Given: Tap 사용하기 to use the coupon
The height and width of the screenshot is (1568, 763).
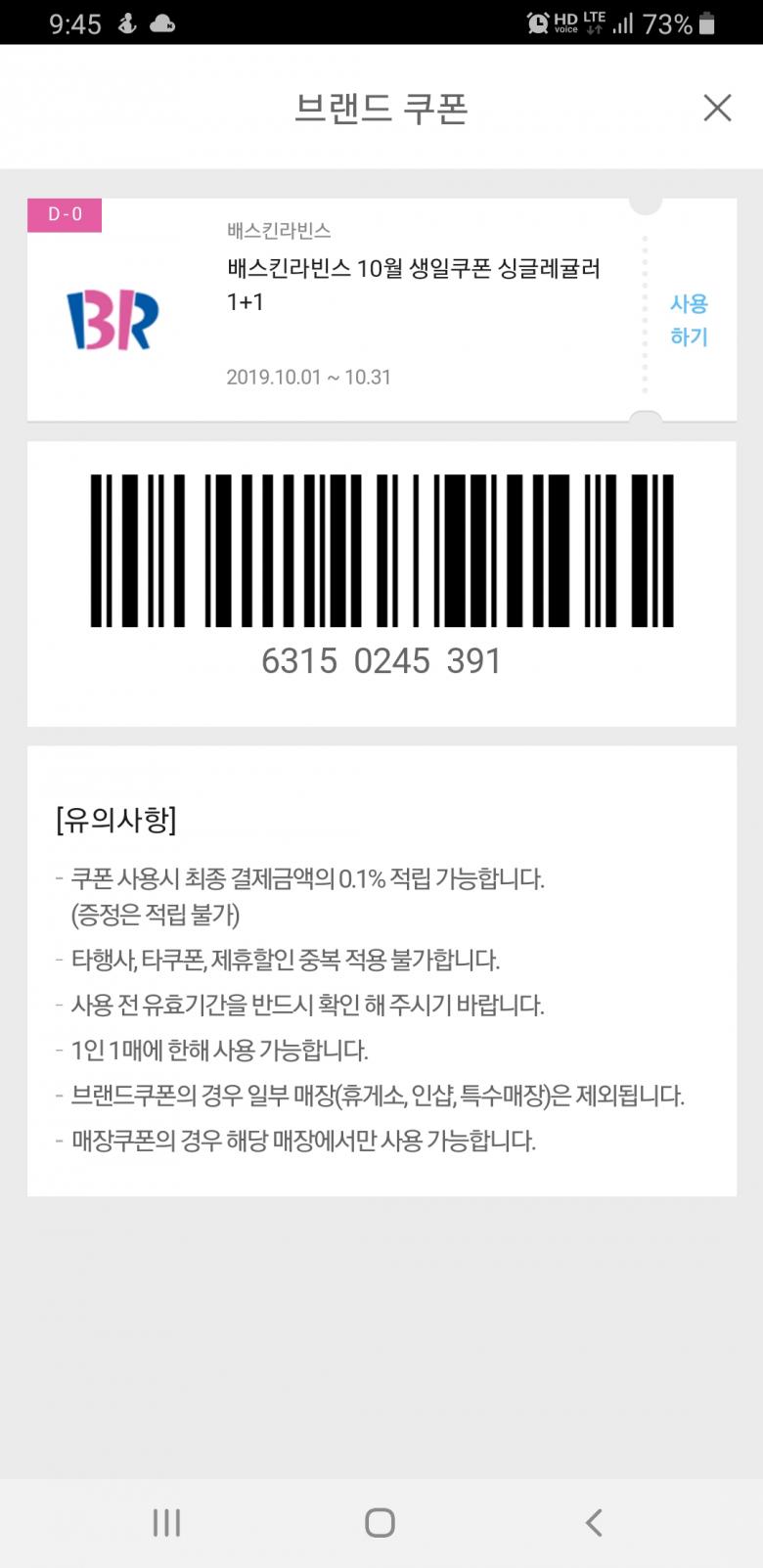Looking at the screenshot, I should (689, 320).
